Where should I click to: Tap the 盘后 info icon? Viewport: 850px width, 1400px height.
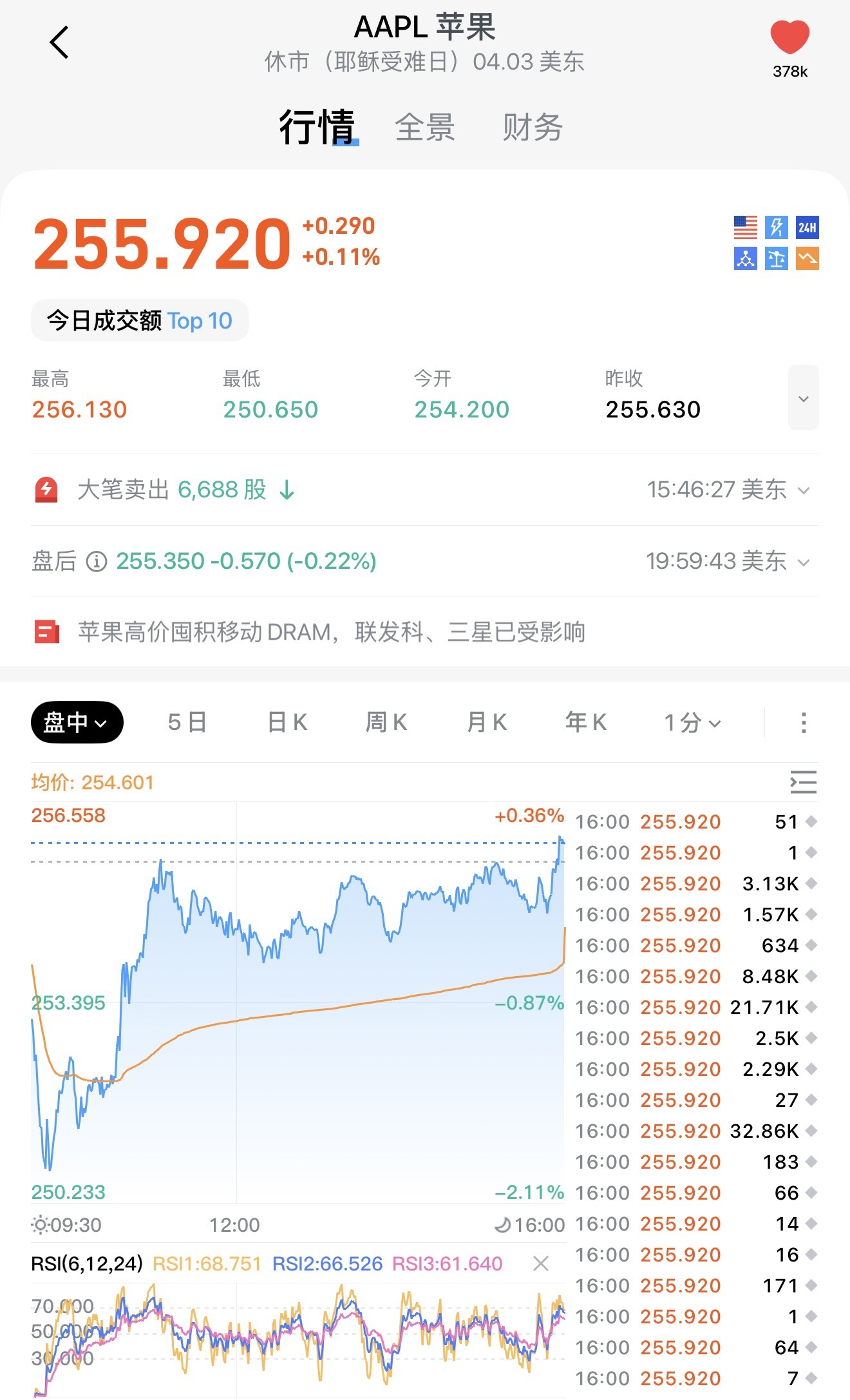point(97,562)
